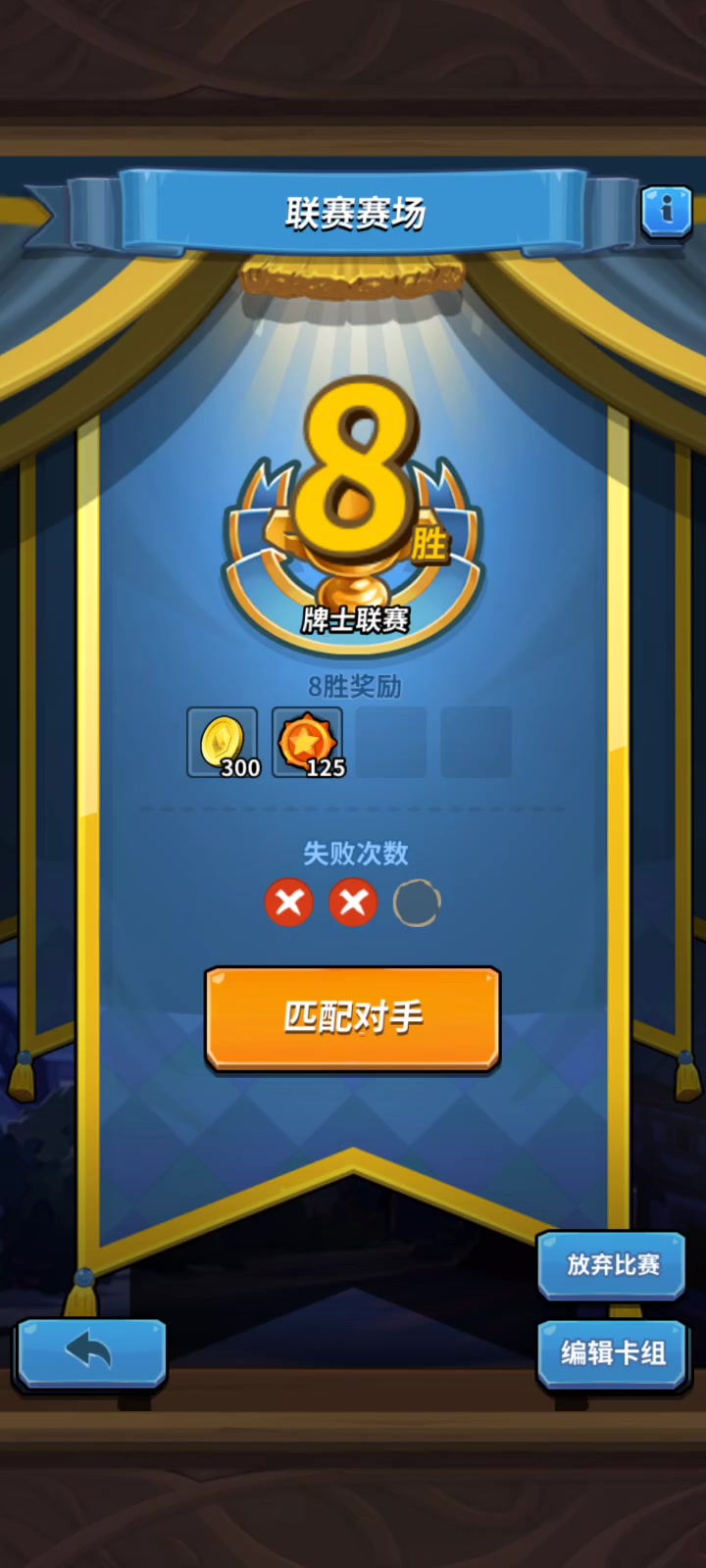The width and height of the screenshot is (706, 1568).
Task: Open 编辑卡组 to edit the deck
Action: pyautogui.click(x=612, y=1353)
